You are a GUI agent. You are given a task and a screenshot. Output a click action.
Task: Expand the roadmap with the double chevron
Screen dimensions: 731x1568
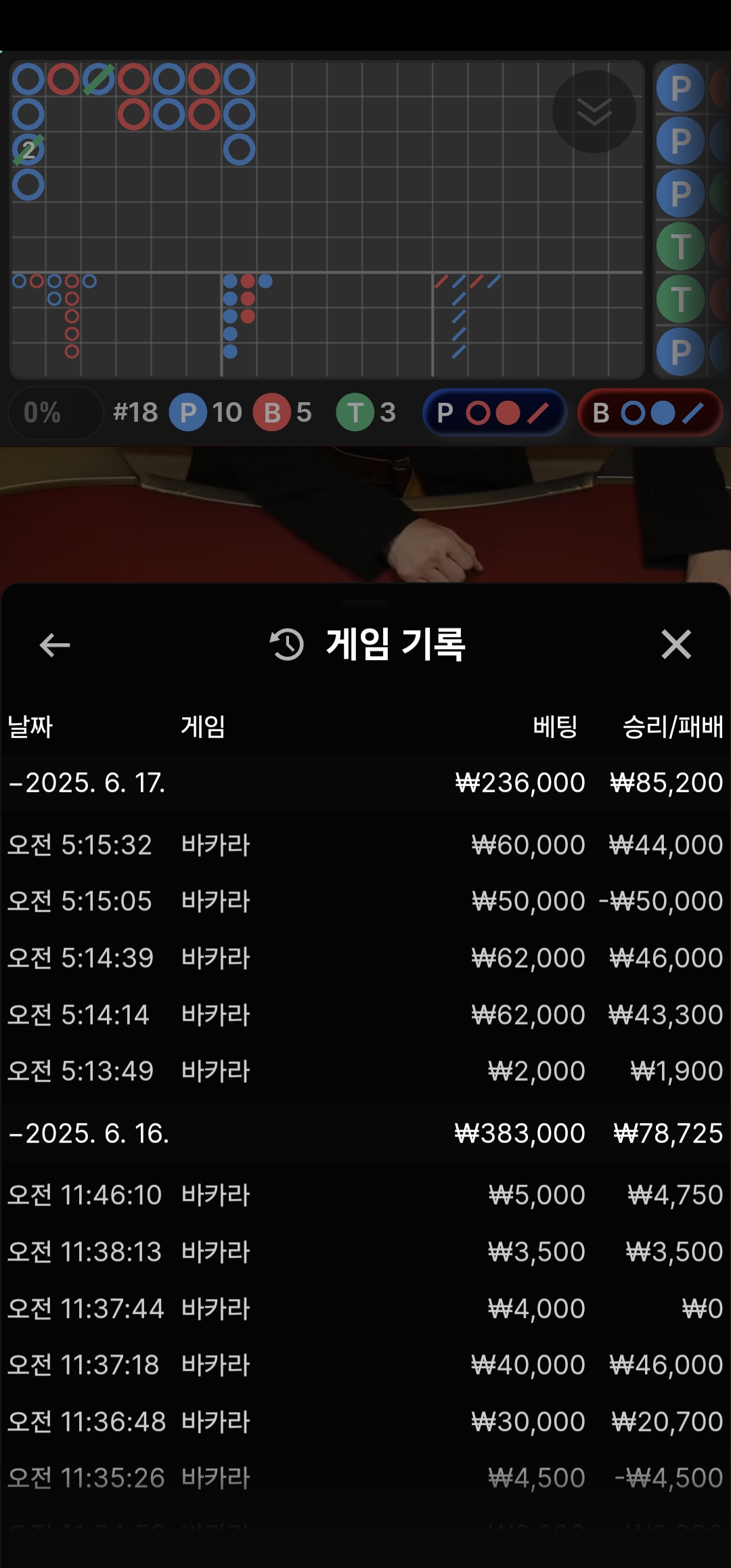(x=594, y=112)
